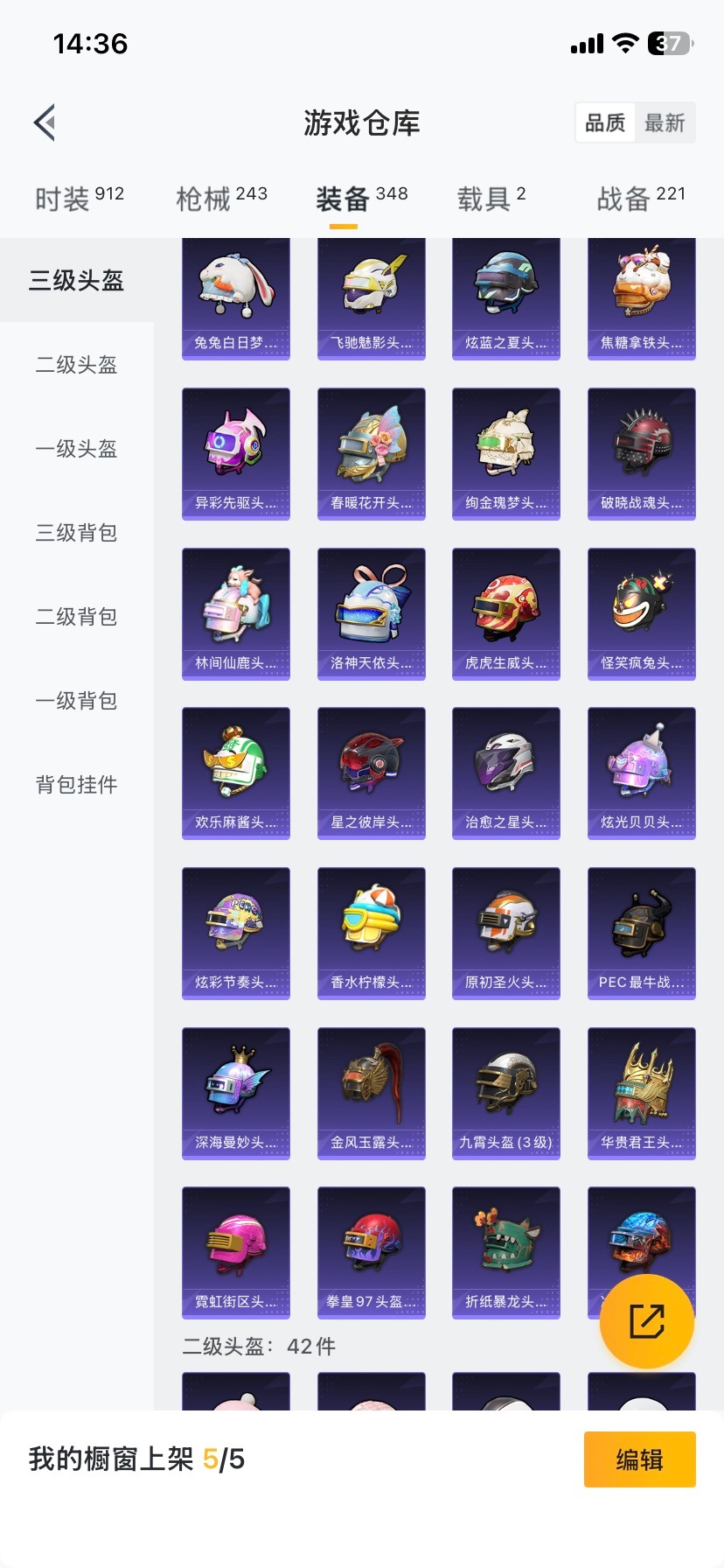Image resolution: width=724 pixels, height=1568 pixels.
Task: Switch sorting to 最新
Action: point(665,123)
